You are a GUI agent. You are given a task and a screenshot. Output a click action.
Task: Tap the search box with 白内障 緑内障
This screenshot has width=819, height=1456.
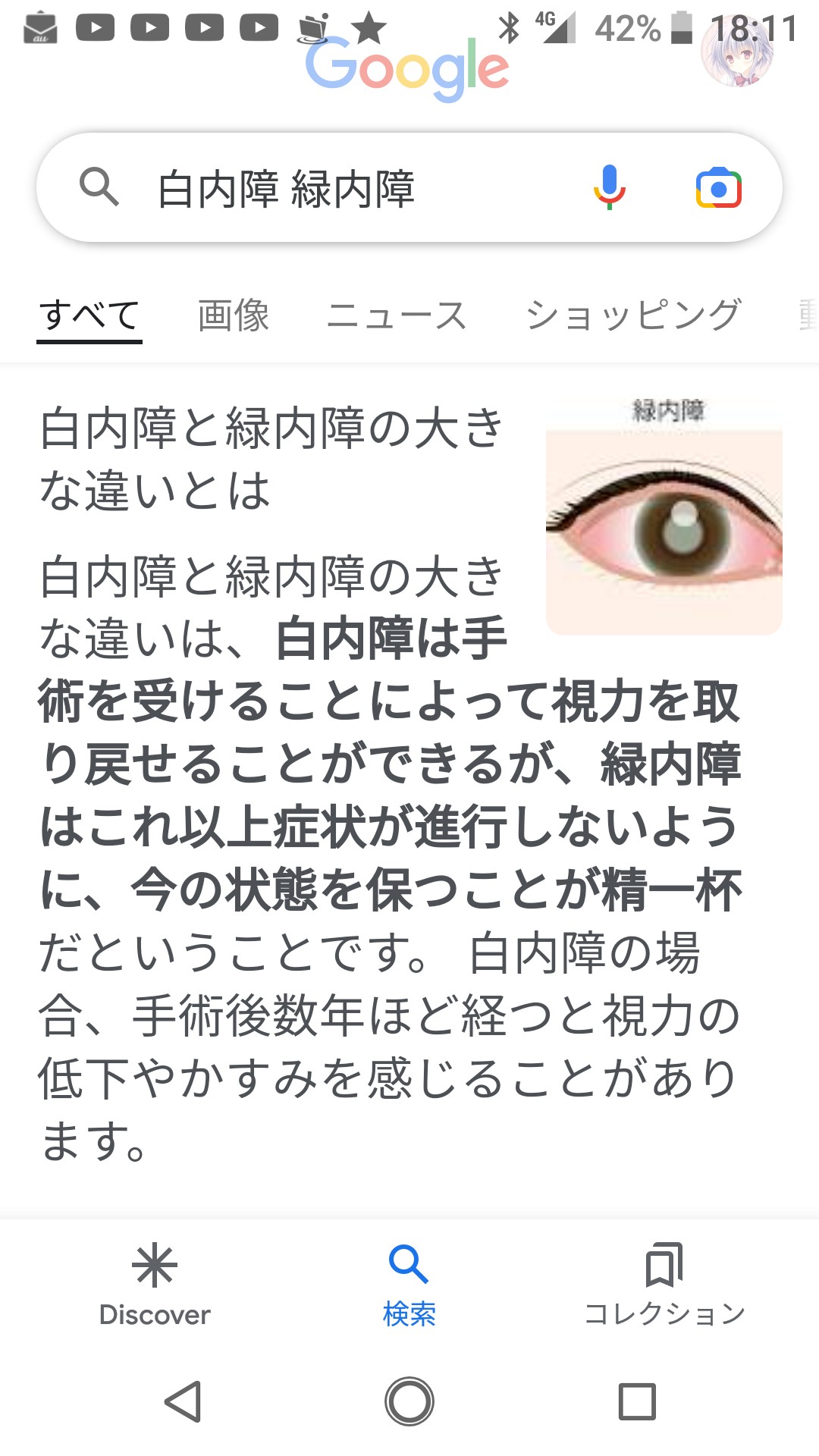pos(409,188)
